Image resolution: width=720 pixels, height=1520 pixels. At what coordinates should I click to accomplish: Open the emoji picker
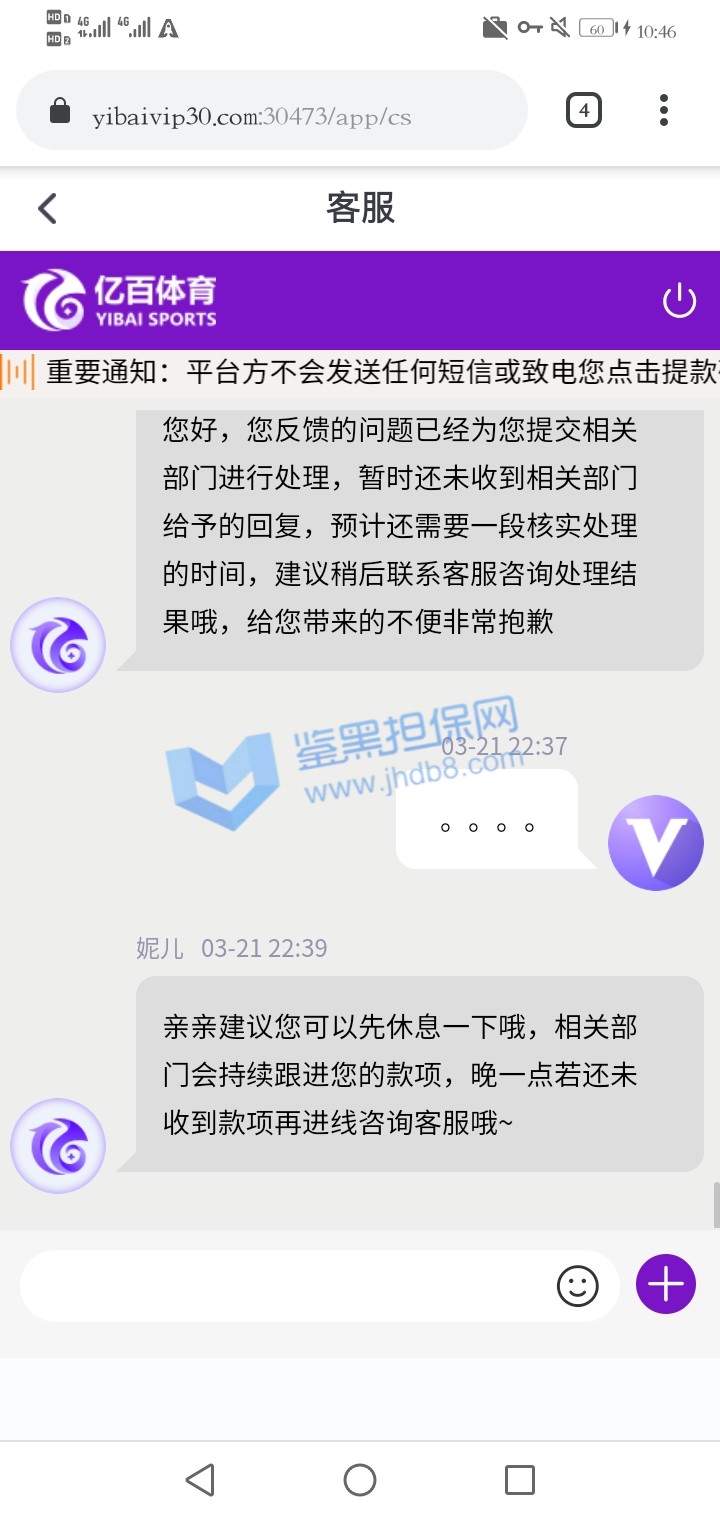click(x=577, y=1286)
